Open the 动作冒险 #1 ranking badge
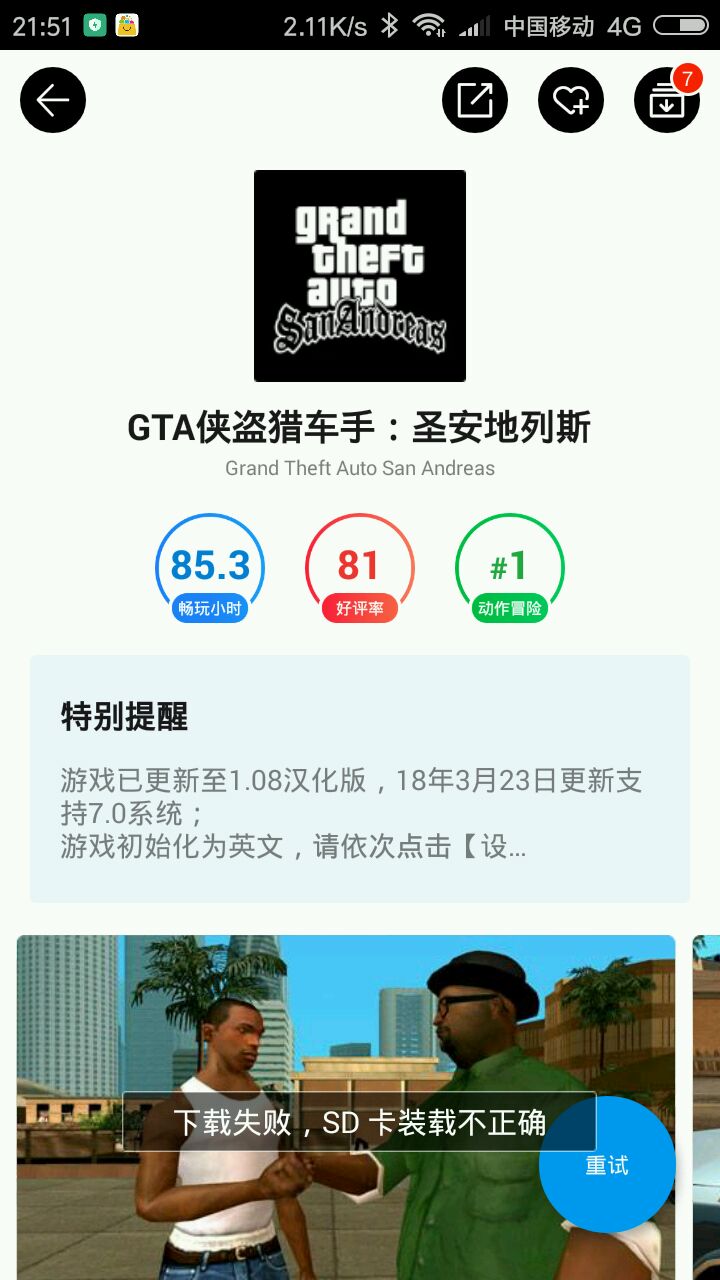 click(x=510, y=569)
